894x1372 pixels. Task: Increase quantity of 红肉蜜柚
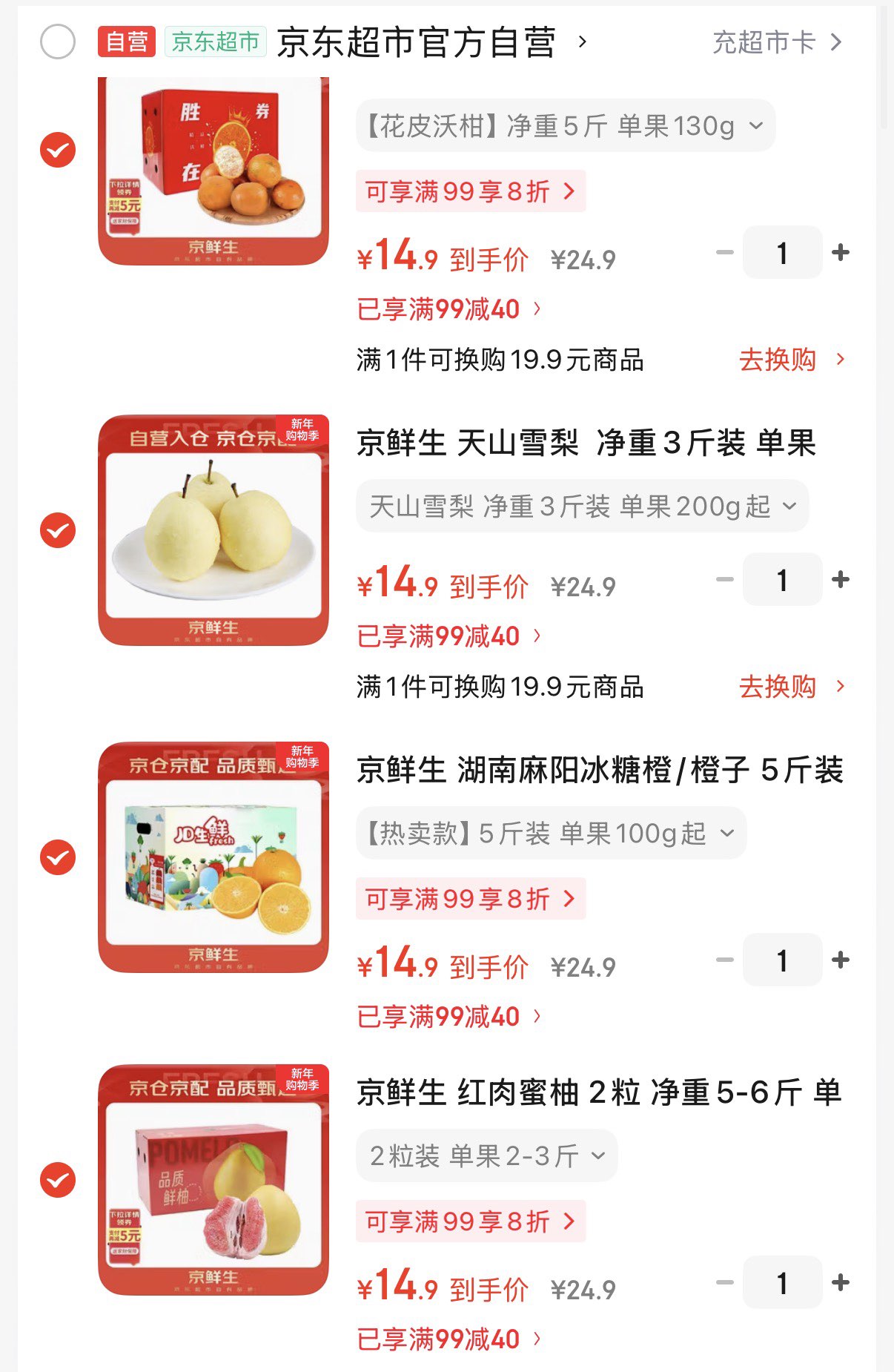[841, 1282]
